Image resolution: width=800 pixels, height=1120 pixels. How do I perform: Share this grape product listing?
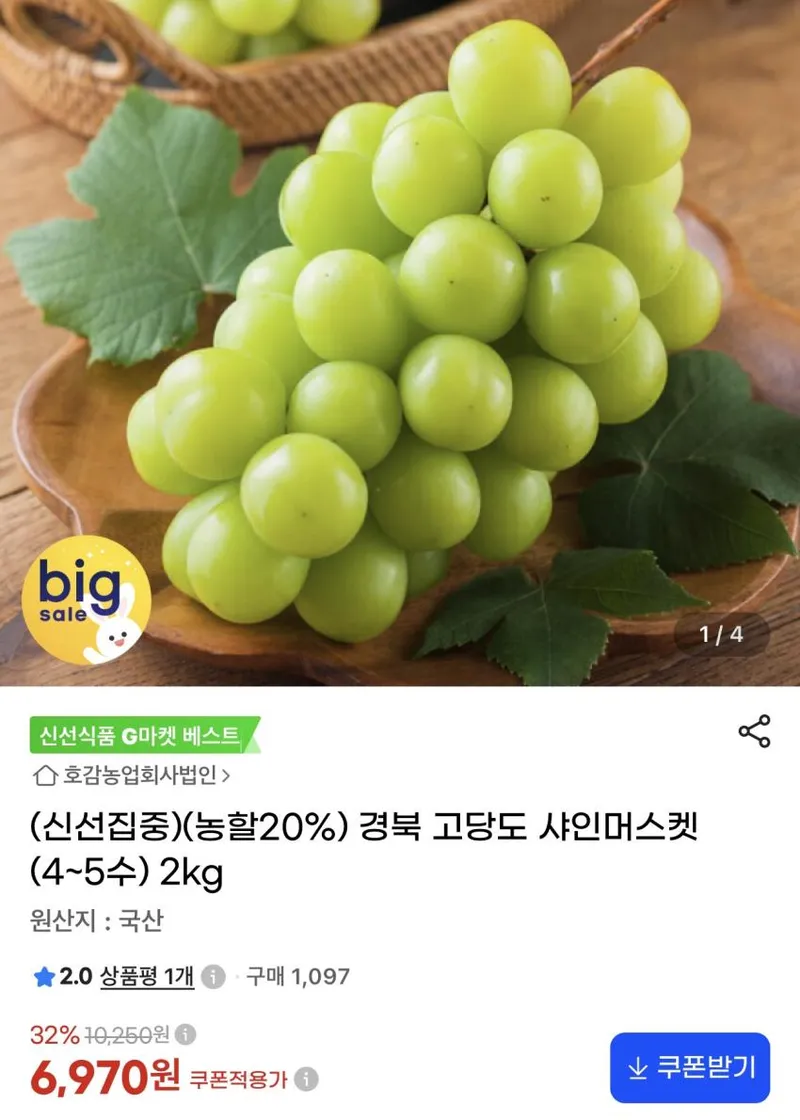tap(754, 731)
